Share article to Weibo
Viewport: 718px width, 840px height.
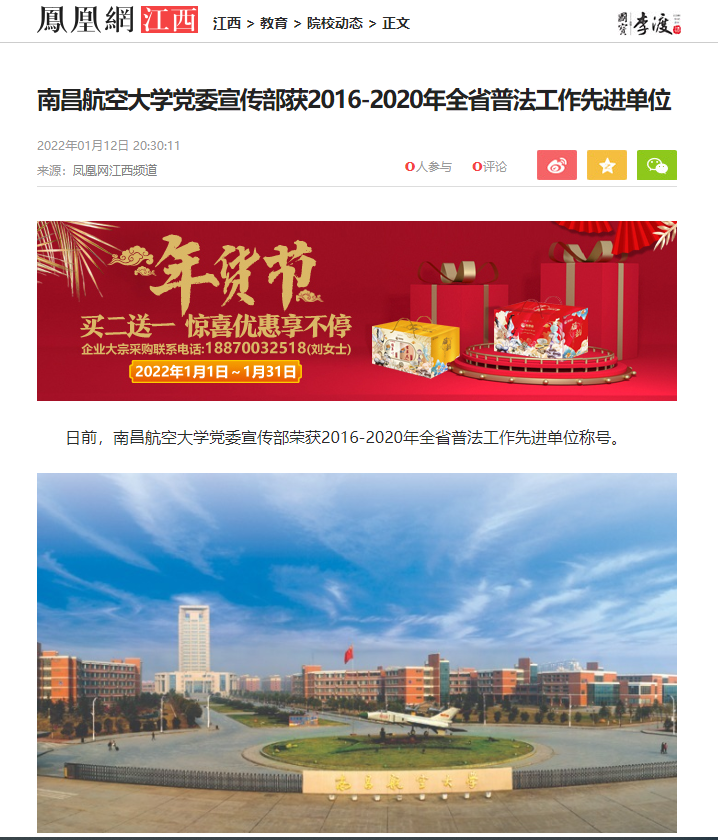click(556, 166)
